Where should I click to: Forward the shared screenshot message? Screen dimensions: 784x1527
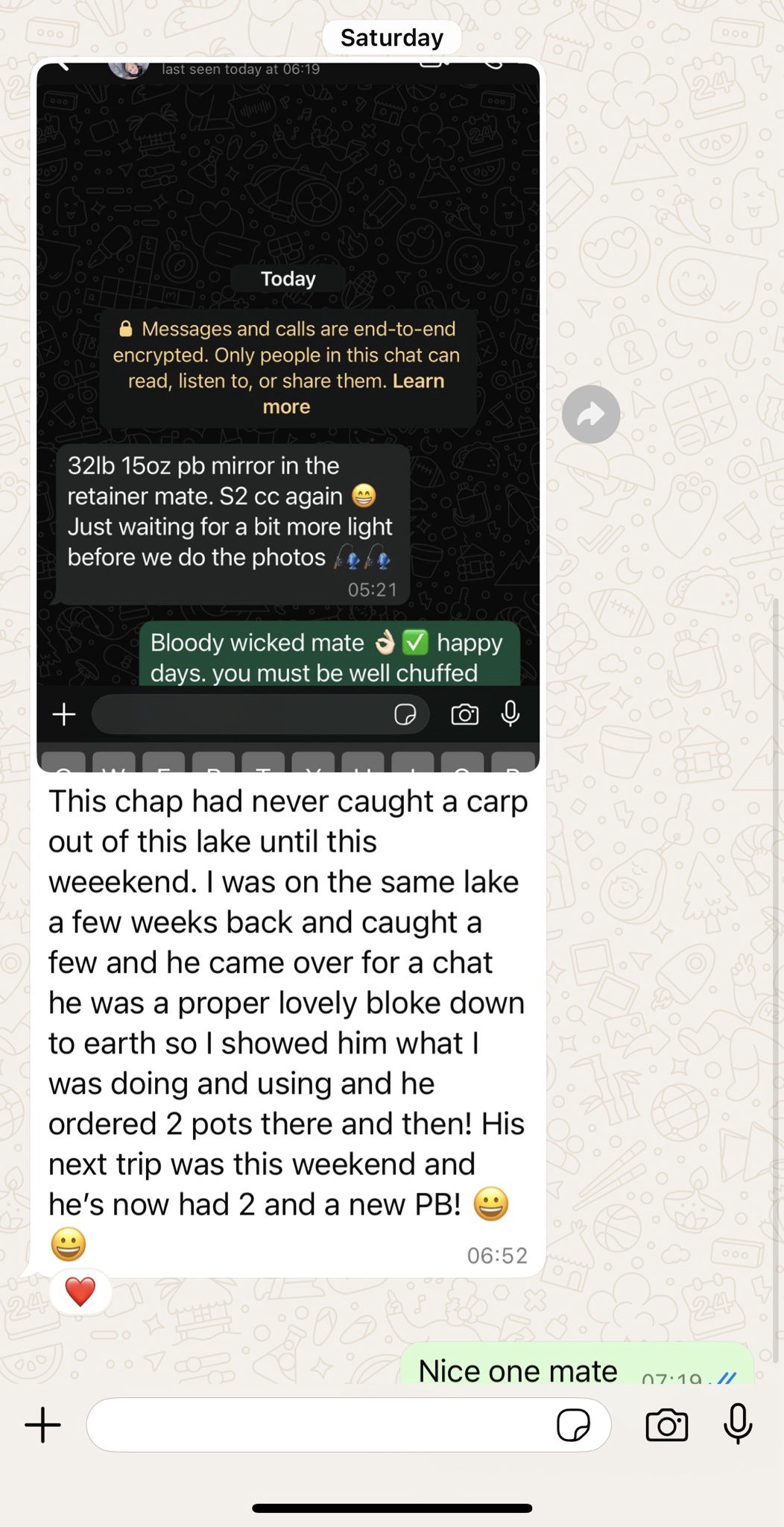(591, 415)
